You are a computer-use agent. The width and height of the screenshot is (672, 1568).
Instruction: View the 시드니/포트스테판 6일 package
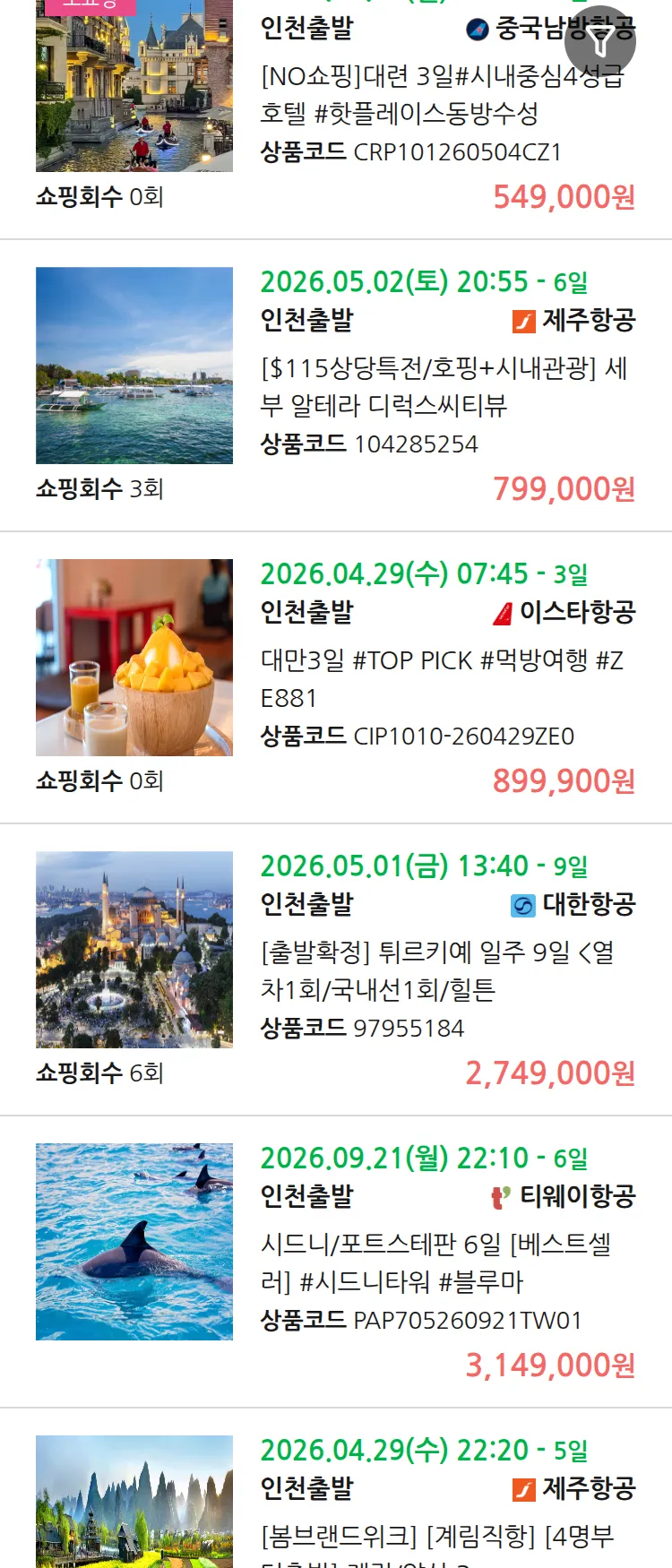[437, 1262]
